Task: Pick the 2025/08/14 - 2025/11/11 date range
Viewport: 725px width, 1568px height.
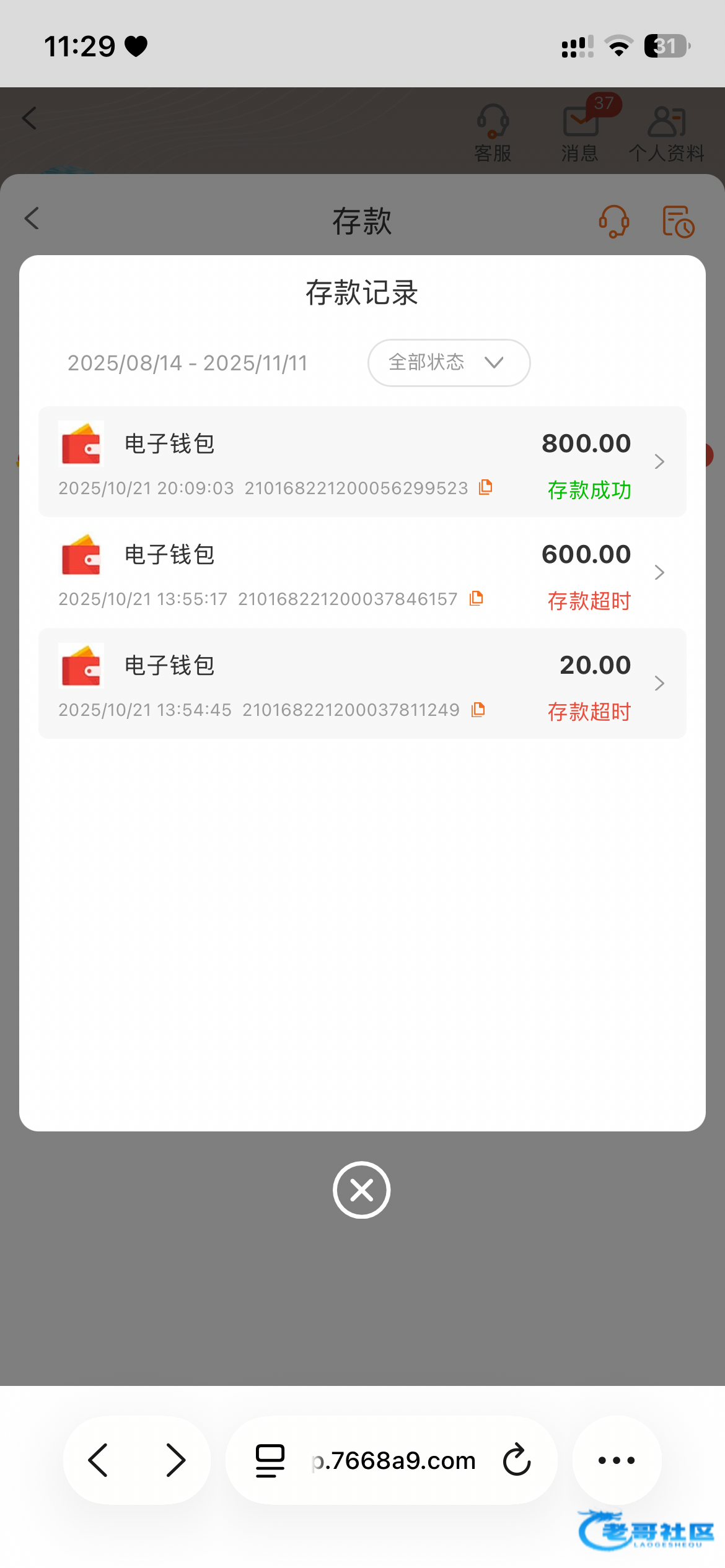Action: (x=187, y=363)
